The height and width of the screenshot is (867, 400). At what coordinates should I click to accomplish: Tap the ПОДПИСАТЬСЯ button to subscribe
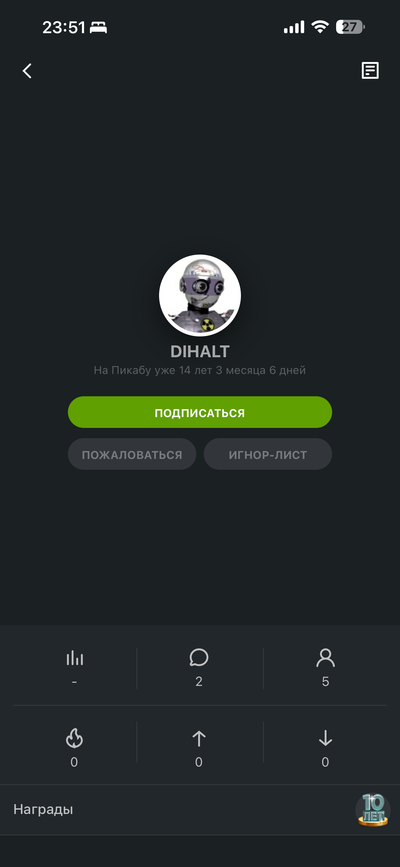[x=200, y=412]
